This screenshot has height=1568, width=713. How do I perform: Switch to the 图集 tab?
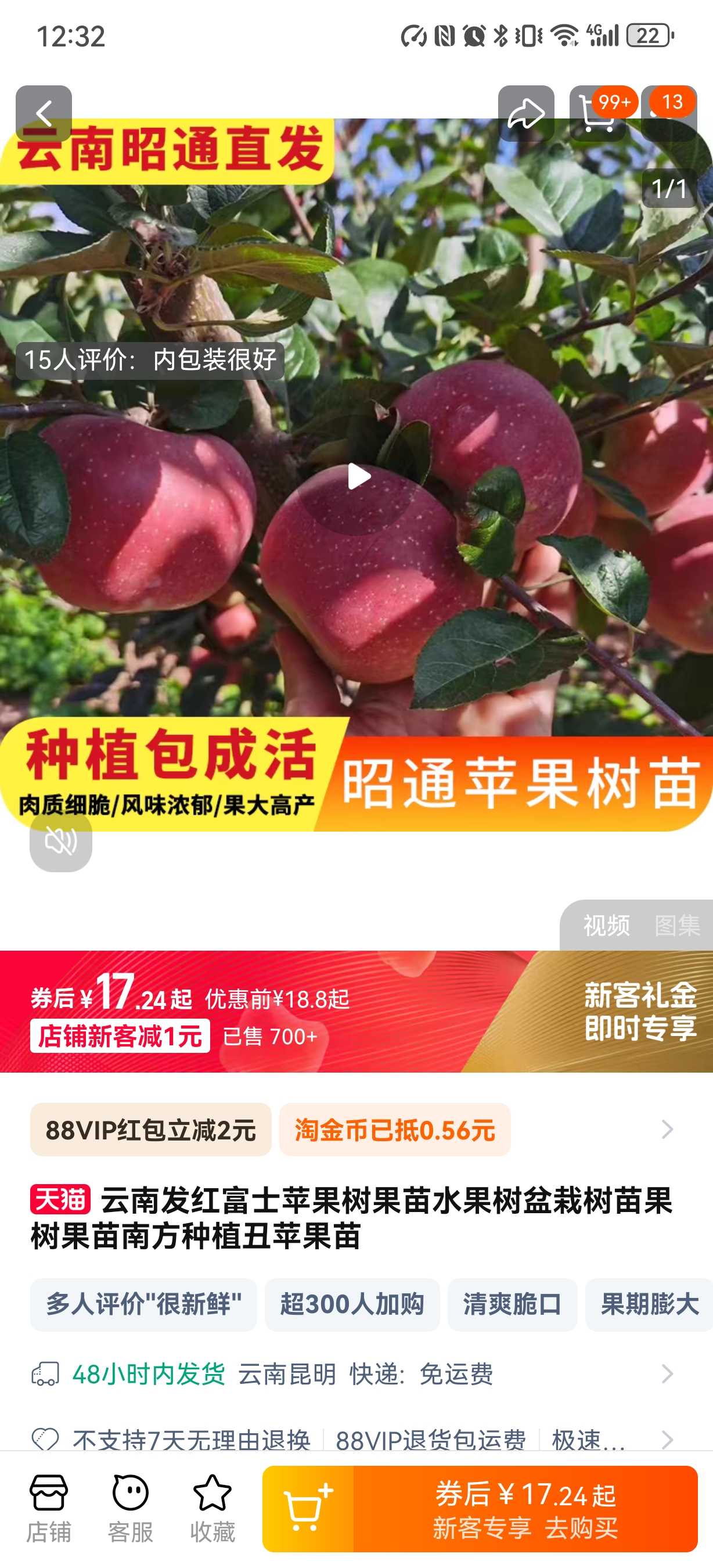(676, 926)
